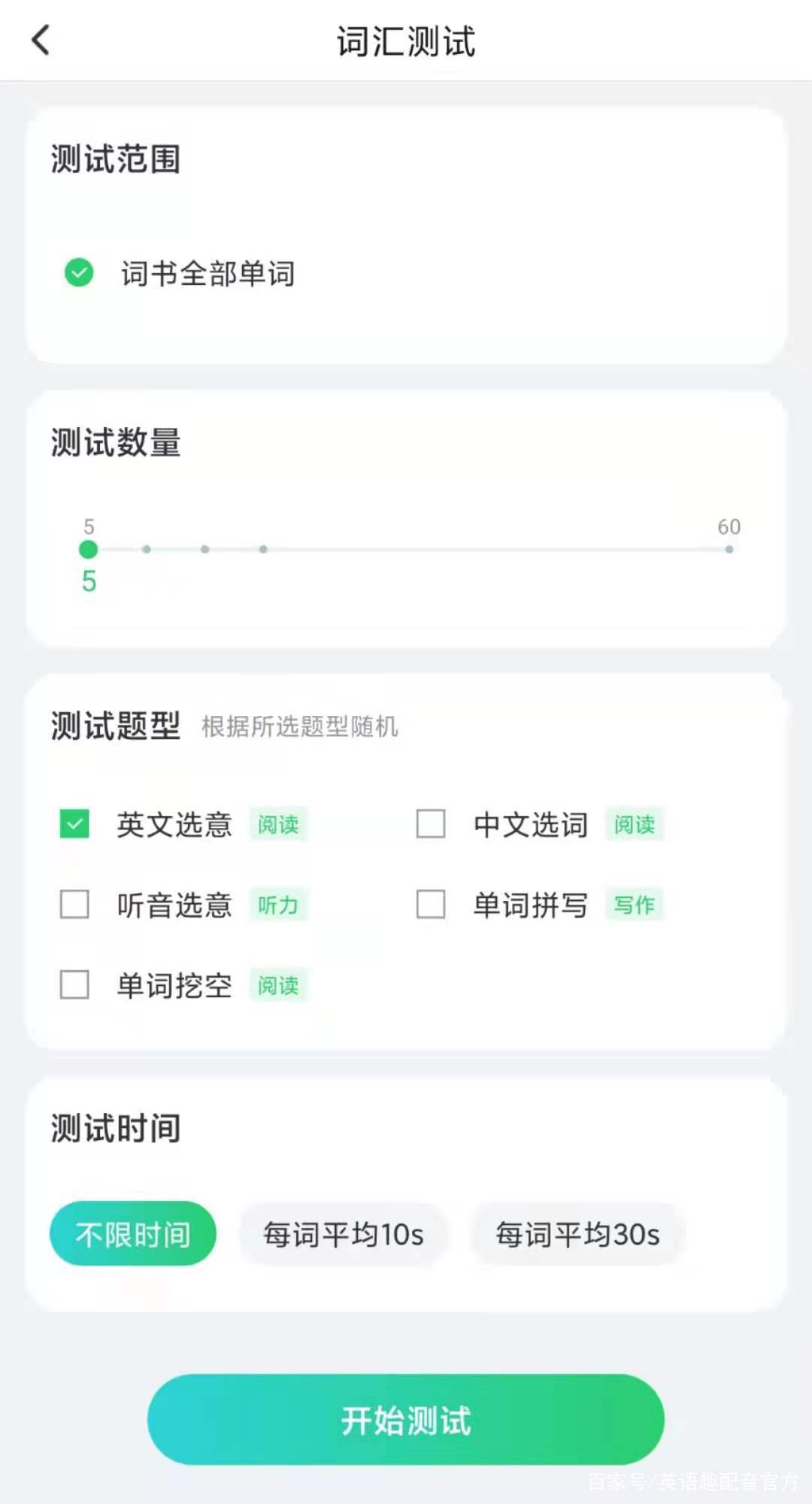812x1504 pixels.
Task: Check the 单词拼写 writing question type
Action: [431, 905]
